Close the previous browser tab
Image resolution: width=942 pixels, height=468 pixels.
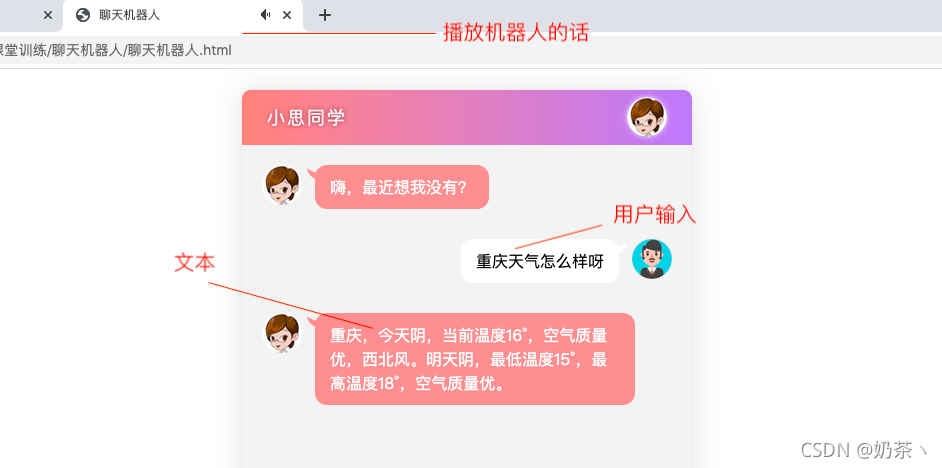click(47, 15)
